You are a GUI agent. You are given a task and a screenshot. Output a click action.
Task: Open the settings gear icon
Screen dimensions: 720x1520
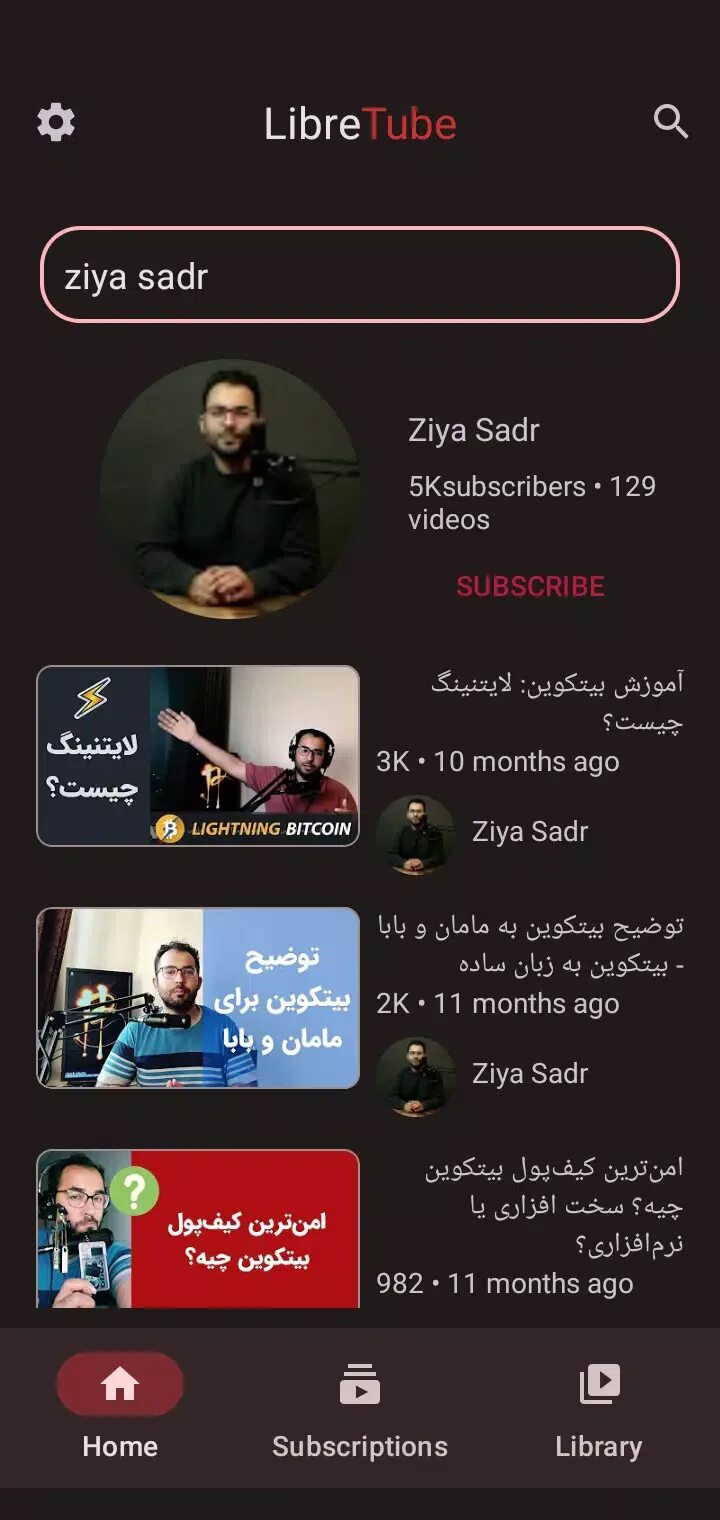[x=56, y=123]
